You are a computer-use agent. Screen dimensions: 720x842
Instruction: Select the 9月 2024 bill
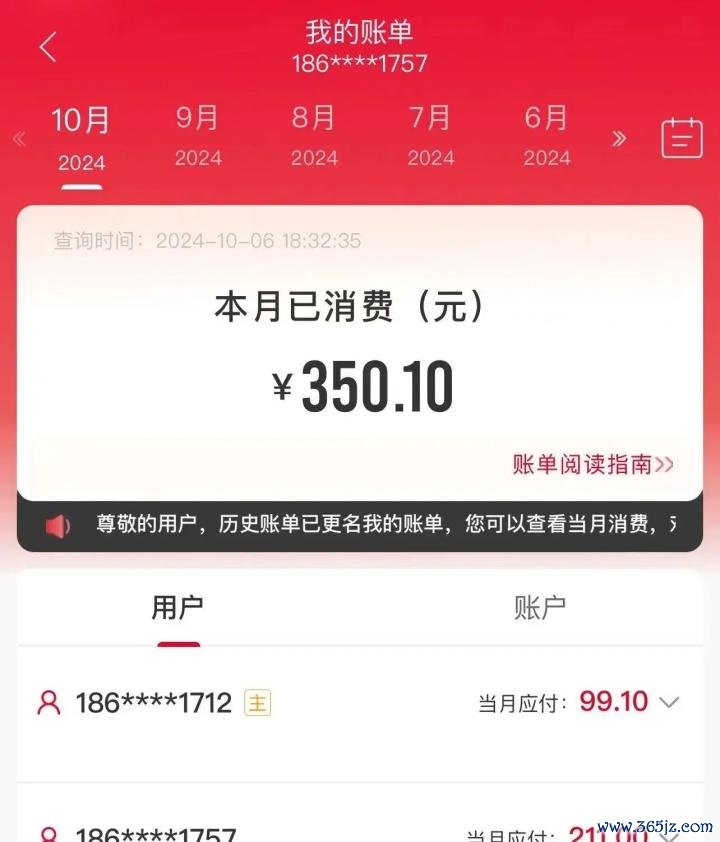(197, 136)
